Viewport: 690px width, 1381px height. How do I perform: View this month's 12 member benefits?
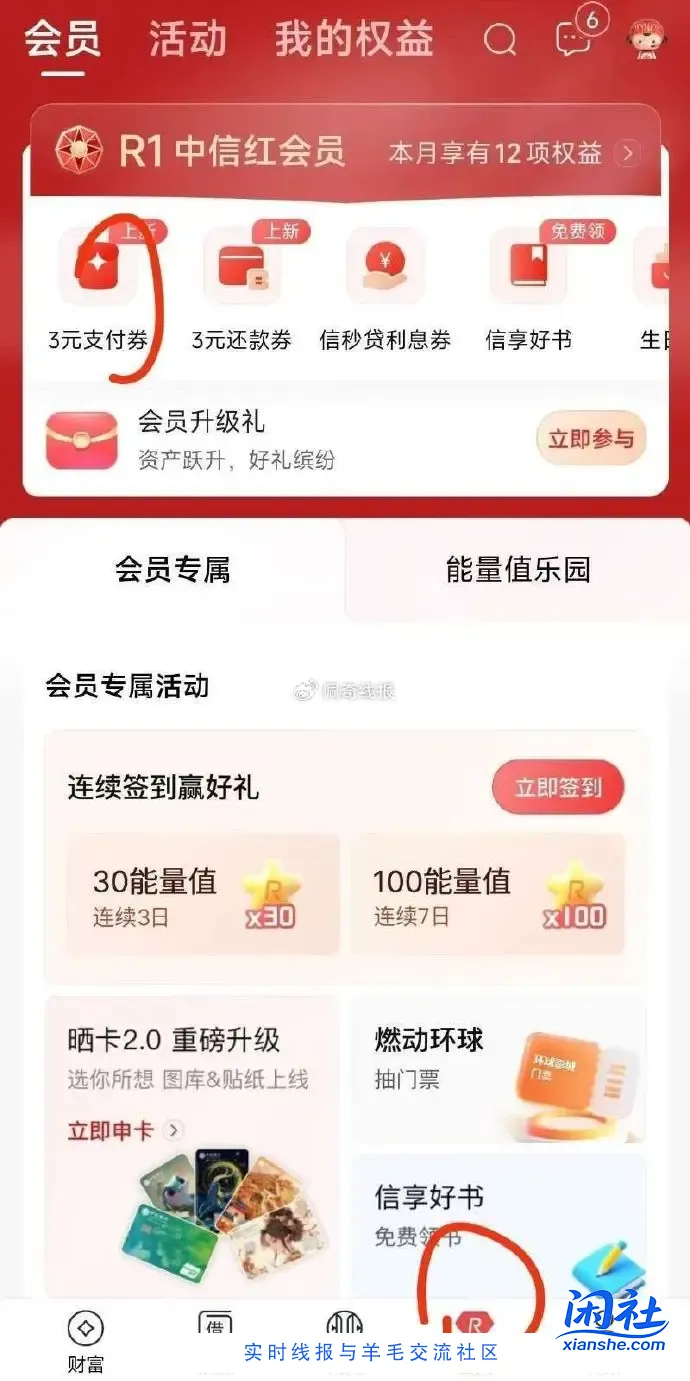512,153
